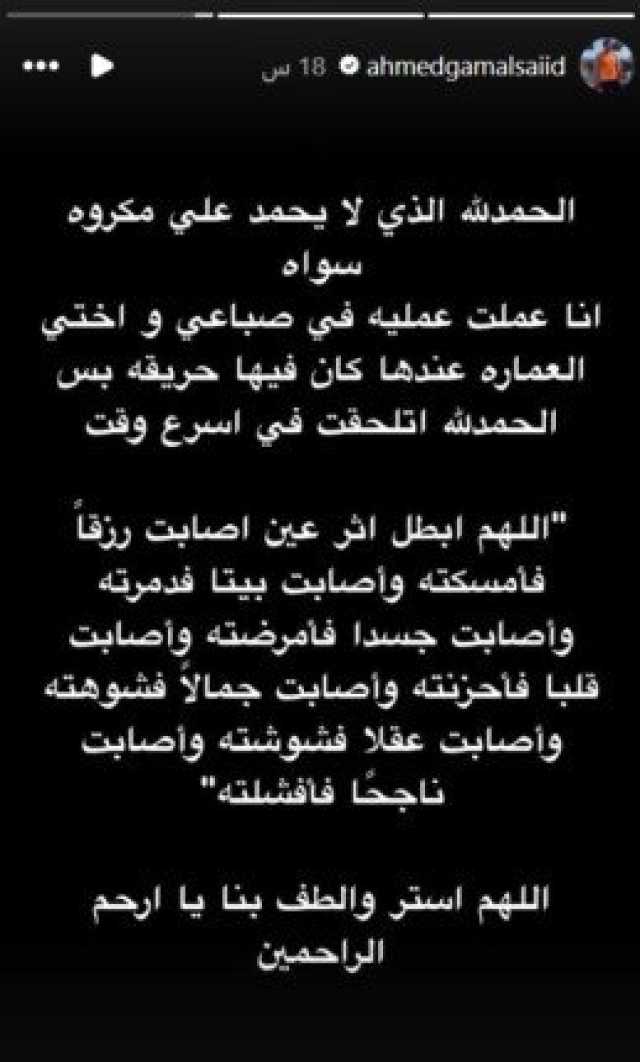Open the three-dot story options menu
This screenshot has width=640, height=1062.
click(40, 66)
